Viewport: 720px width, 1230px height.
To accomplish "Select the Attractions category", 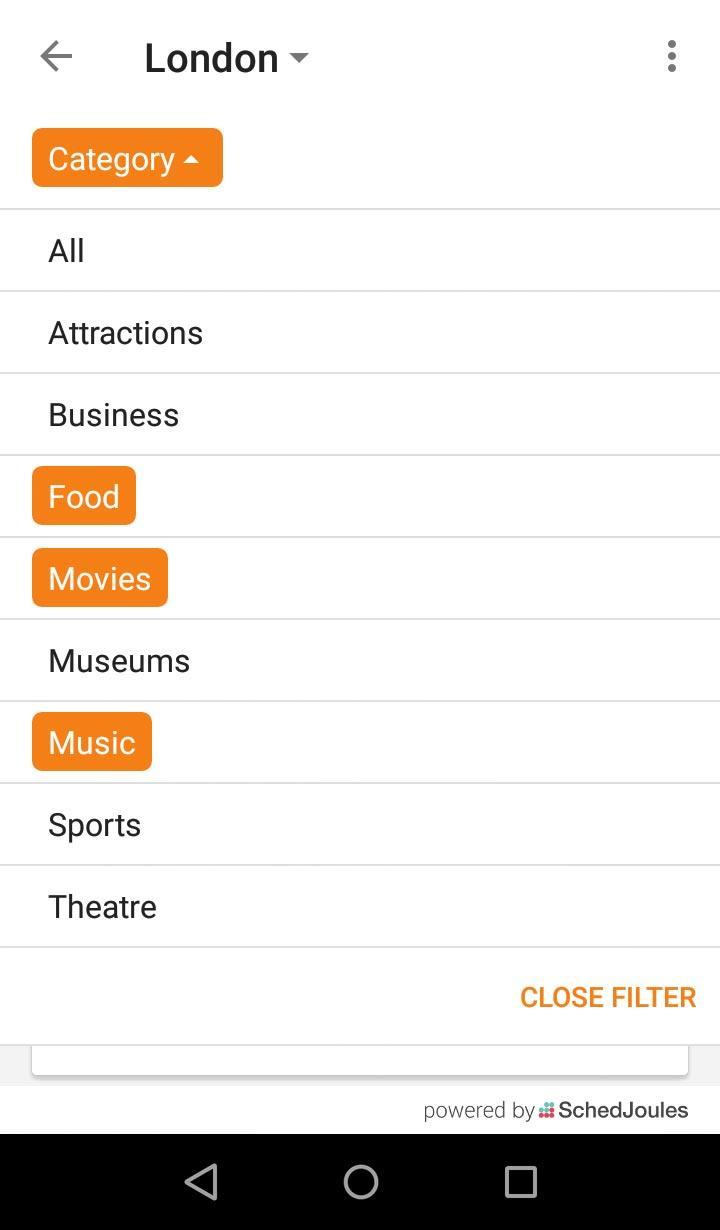I will pyautogui.click(x=125, y=333).
